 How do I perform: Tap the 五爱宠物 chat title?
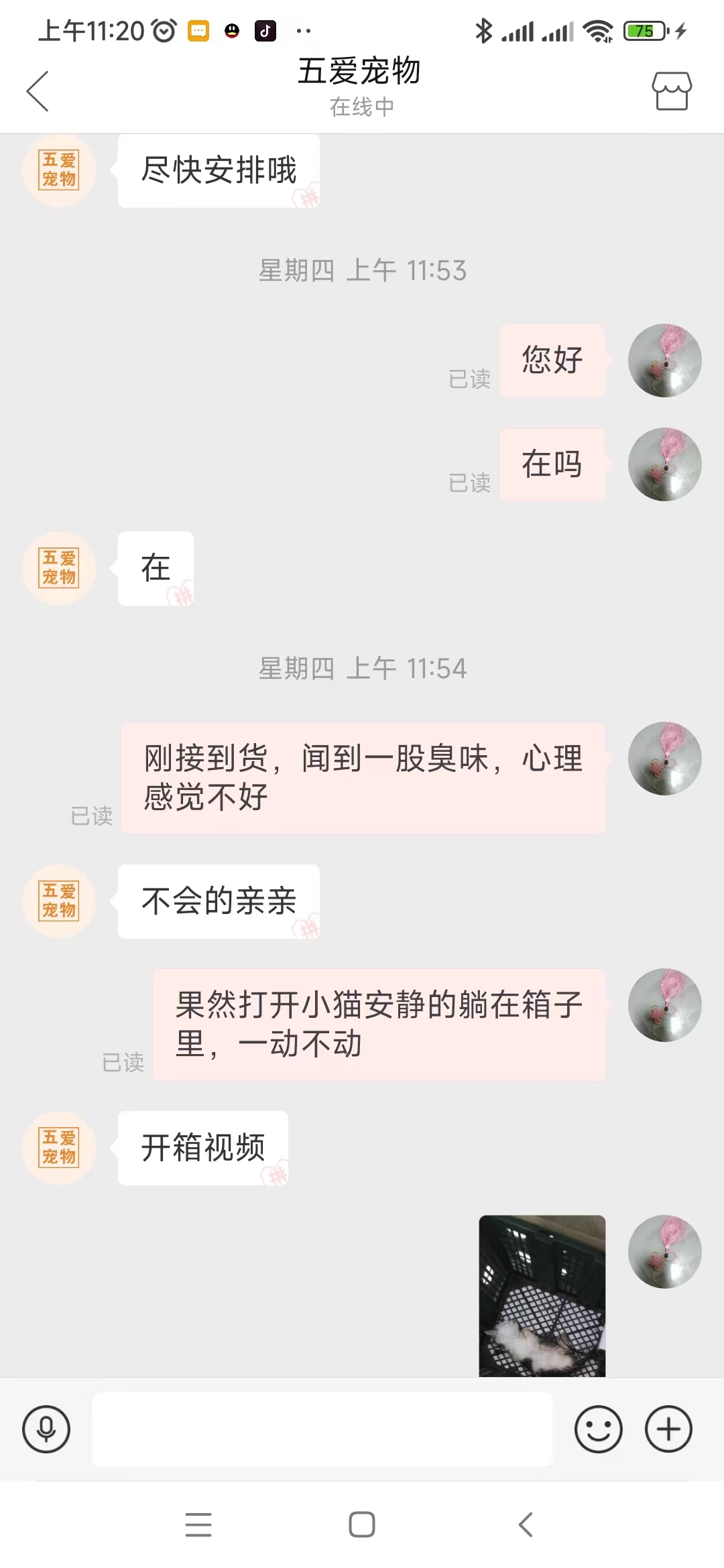[360, 72]
